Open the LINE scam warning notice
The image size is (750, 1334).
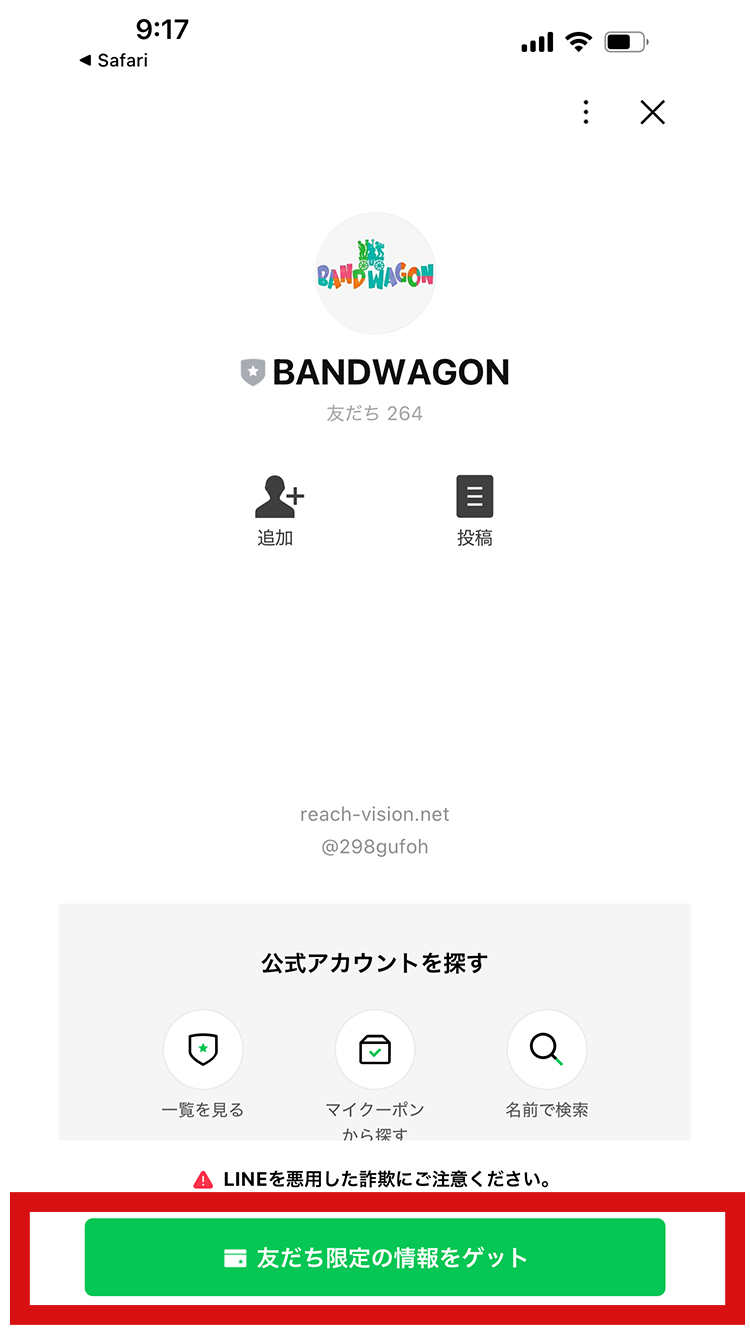coord(373,1179)
